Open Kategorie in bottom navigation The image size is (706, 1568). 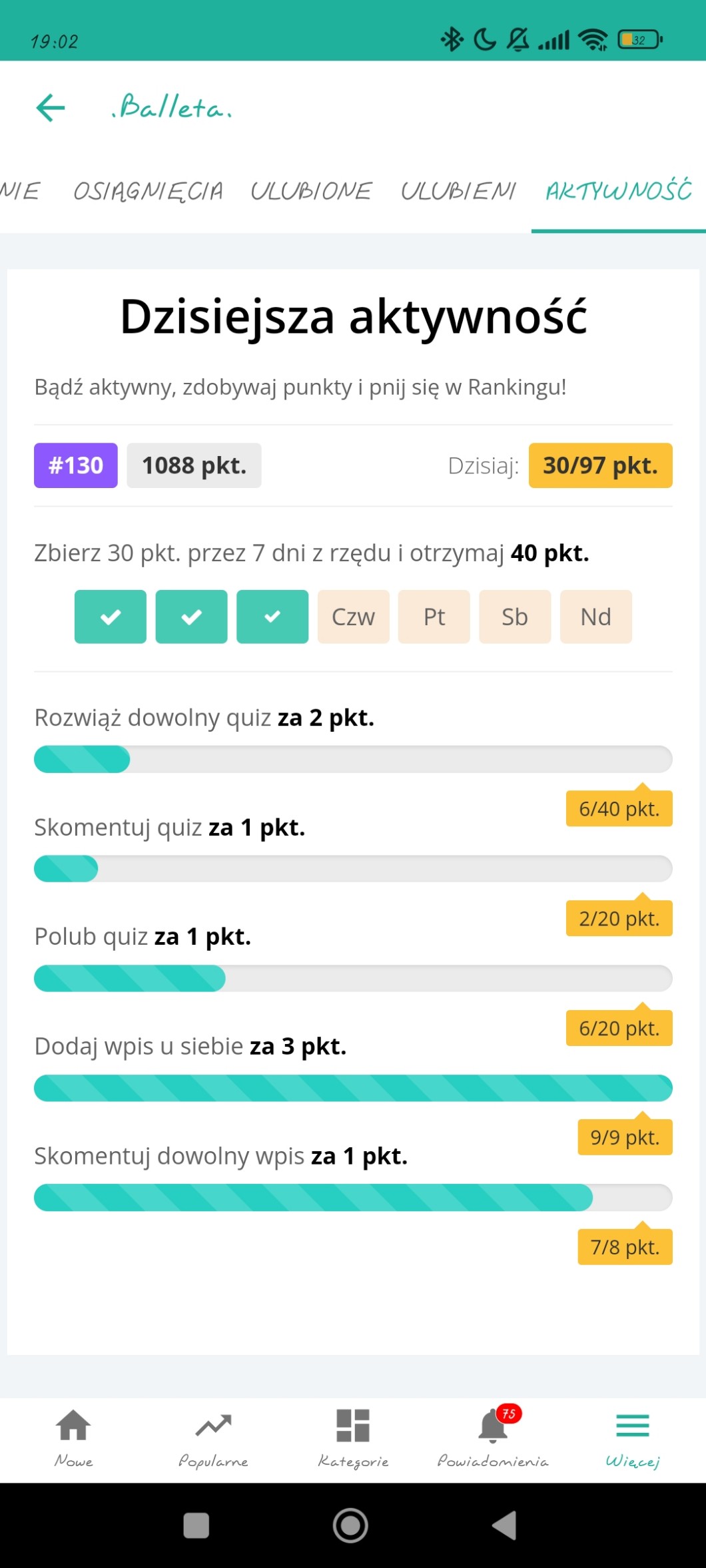pyautogui.click(x=353, y=1438)
